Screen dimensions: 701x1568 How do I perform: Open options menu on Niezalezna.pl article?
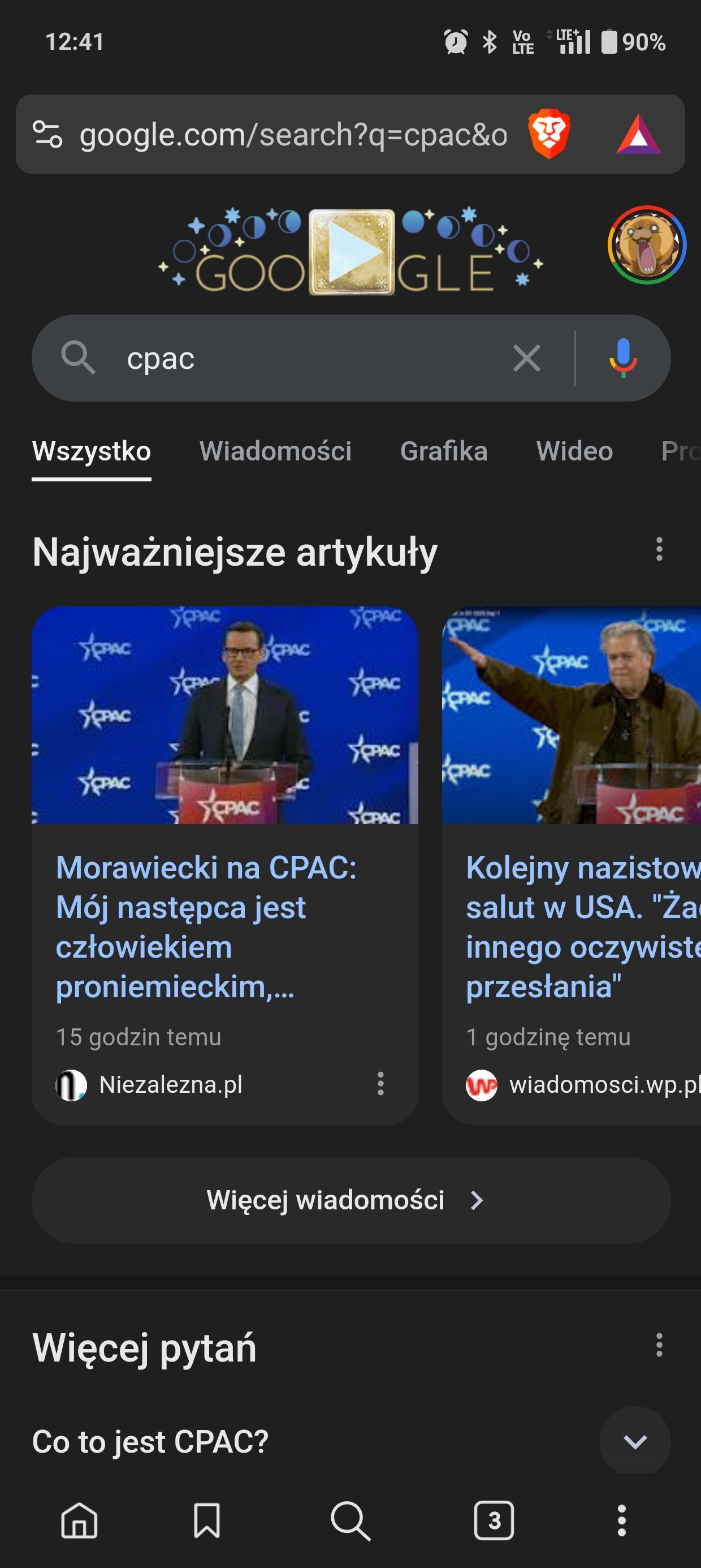click(x=380, y=1084)
